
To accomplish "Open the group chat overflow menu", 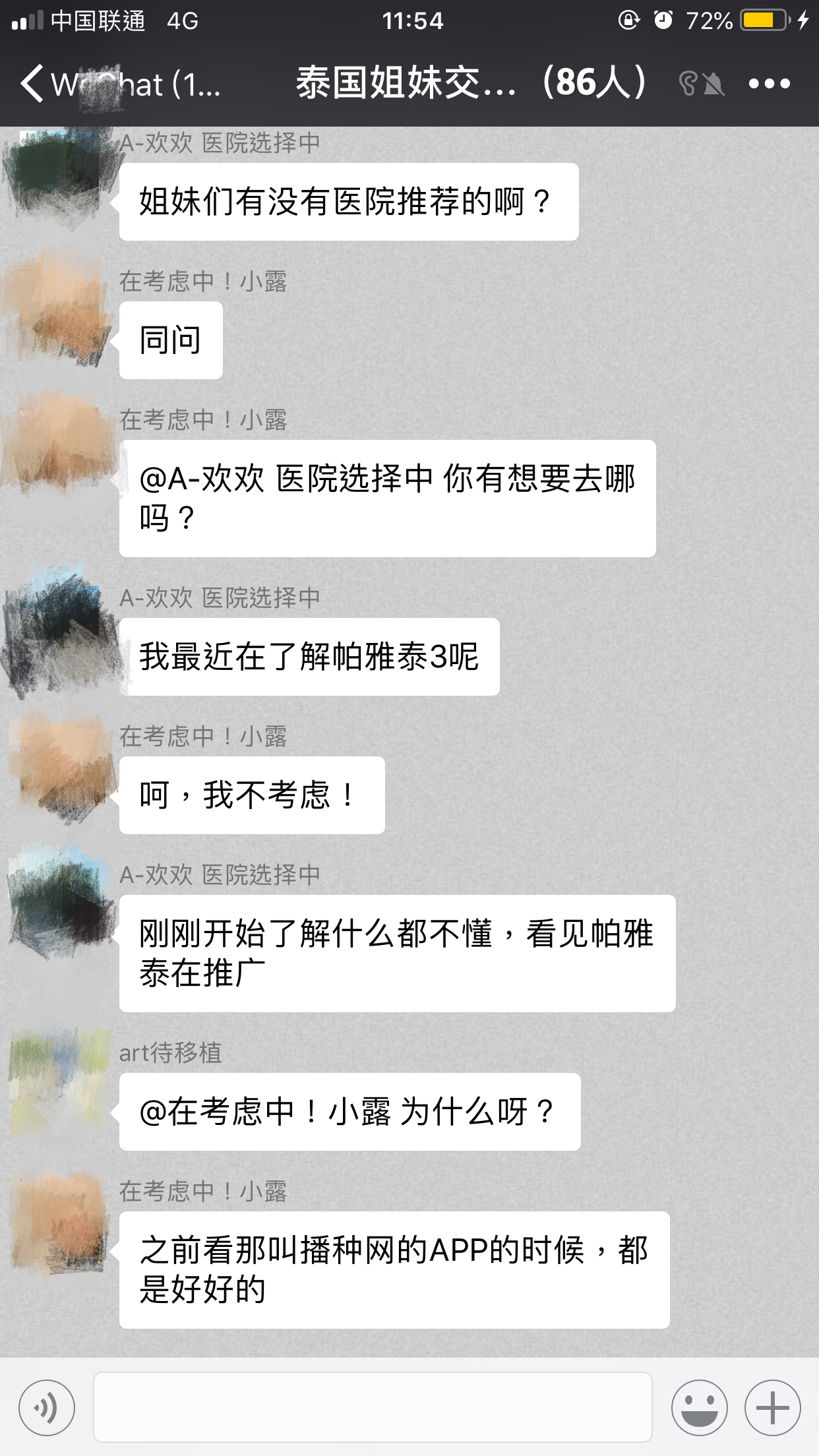I will click(x=769, y=84).
